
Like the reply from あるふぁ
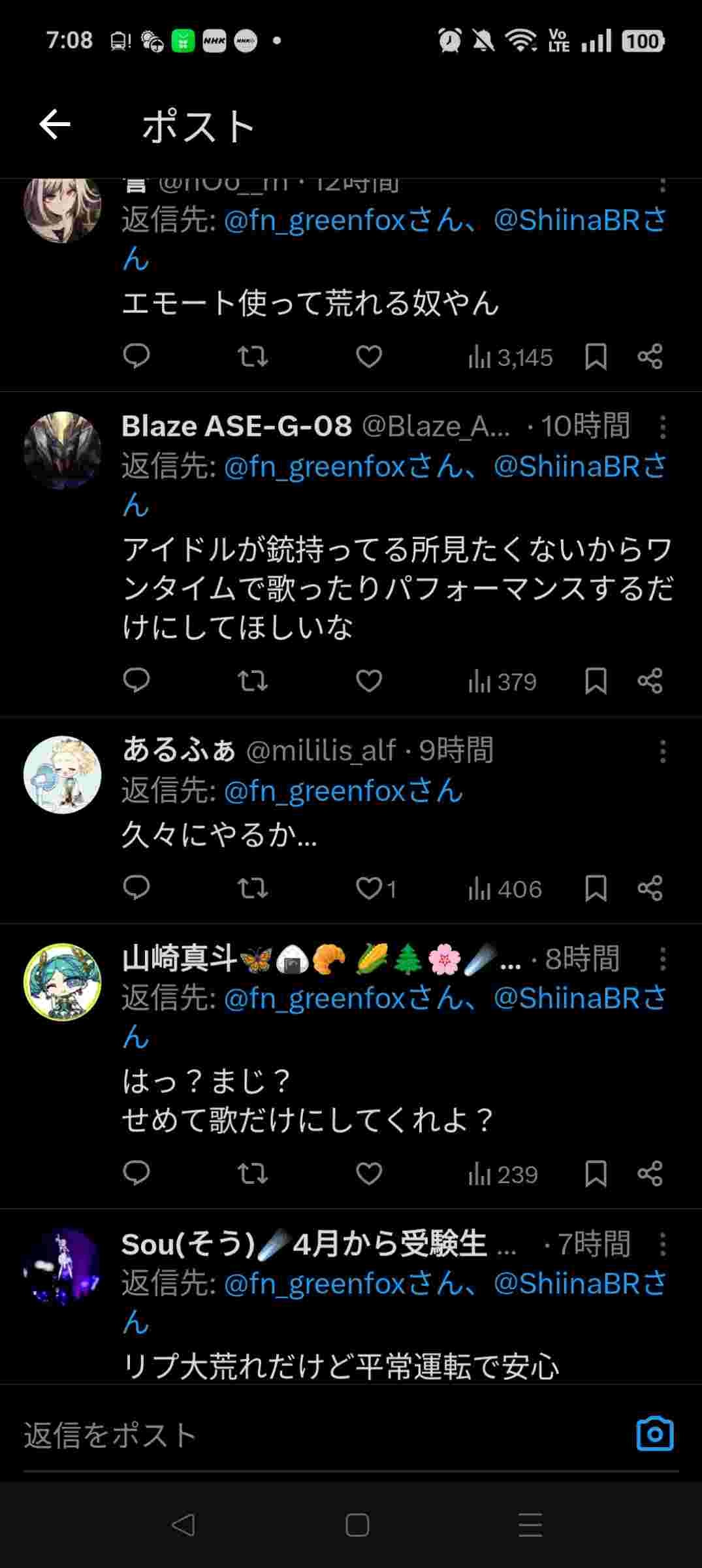coord(369,888)
